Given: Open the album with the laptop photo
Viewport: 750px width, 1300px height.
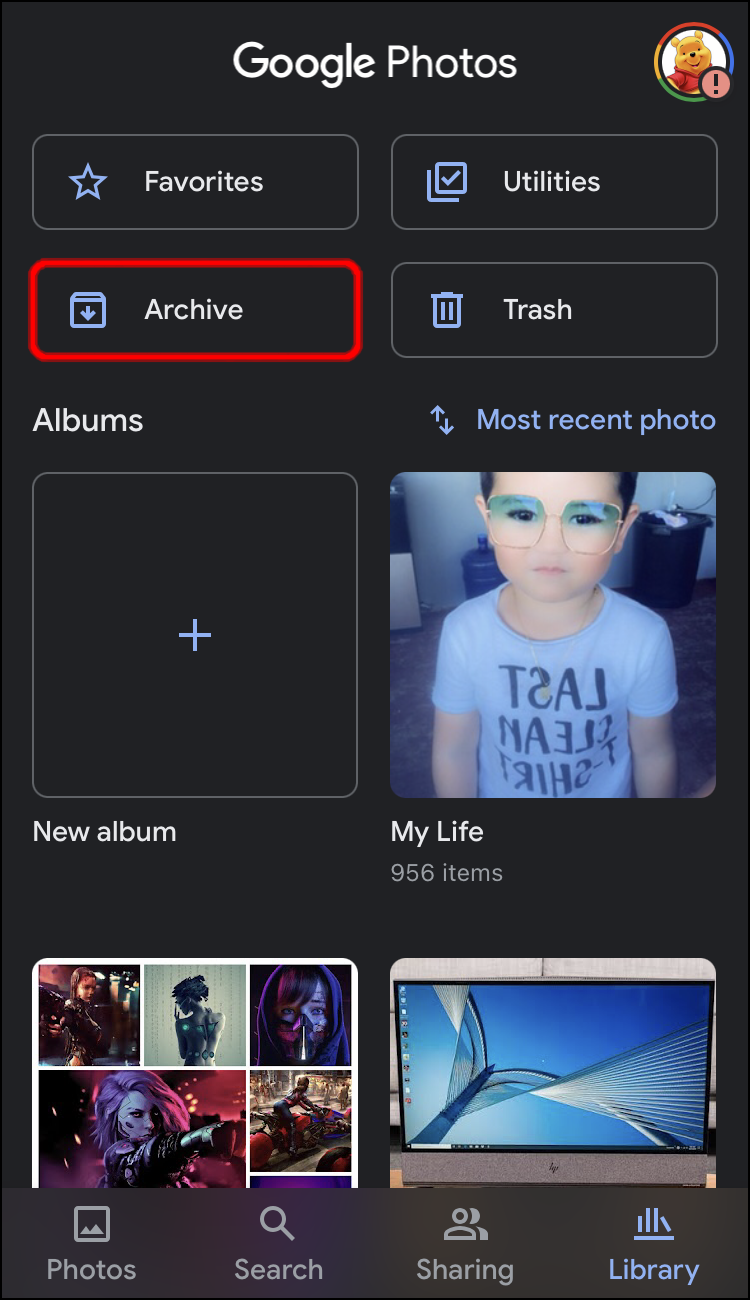Looking at the screenshot, I should [553, 1070].
